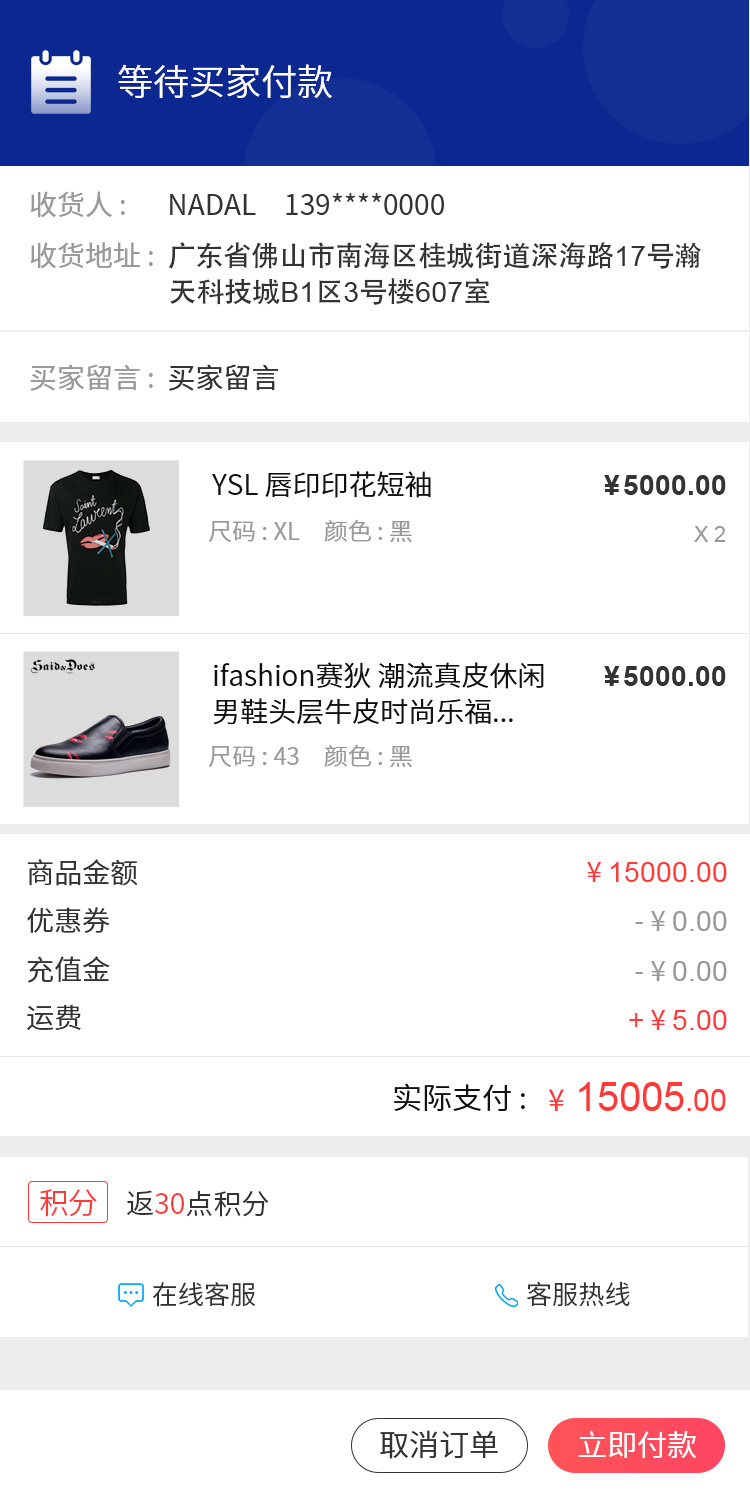Open the YSL 唇印印花短袖 product

coord(321,486)
